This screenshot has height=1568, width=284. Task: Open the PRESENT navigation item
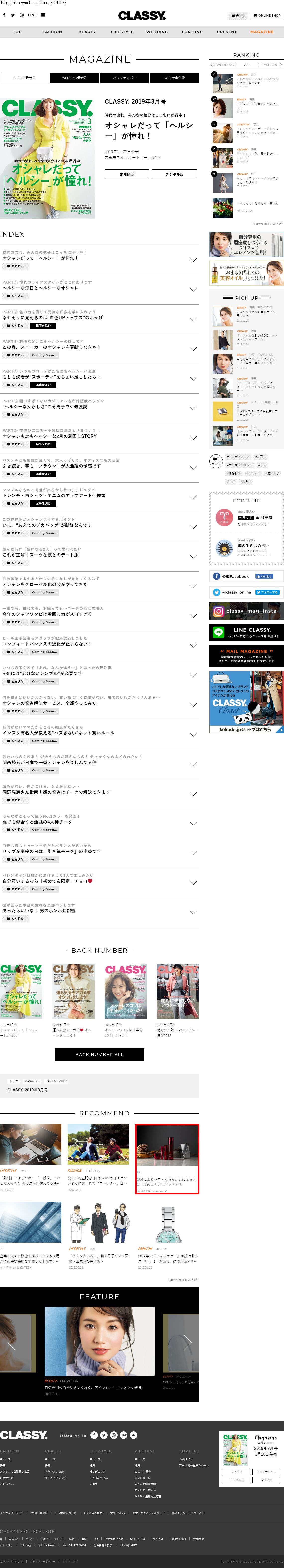[x=227, y=32]
